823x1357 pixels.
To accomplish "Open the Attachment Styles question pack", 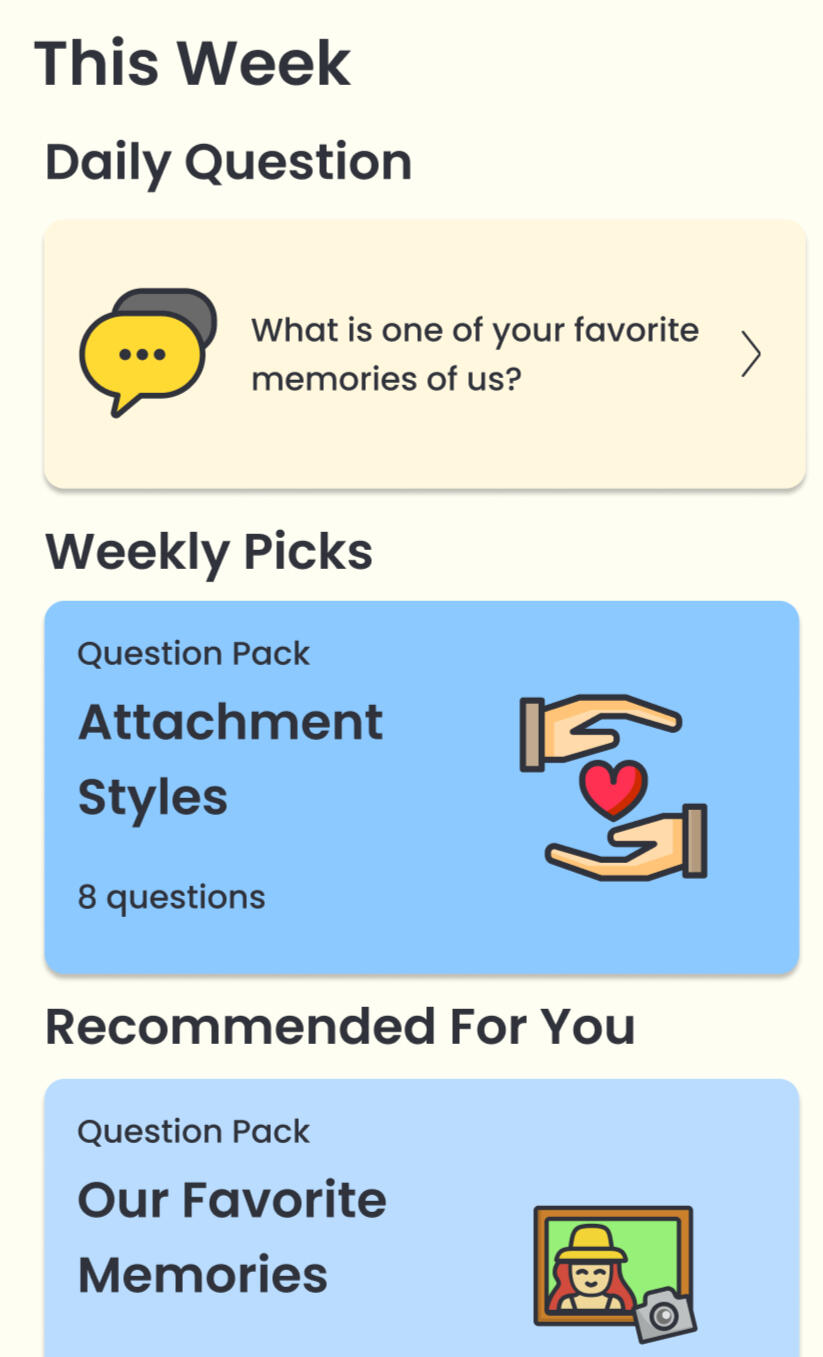I will click(421, 786).
